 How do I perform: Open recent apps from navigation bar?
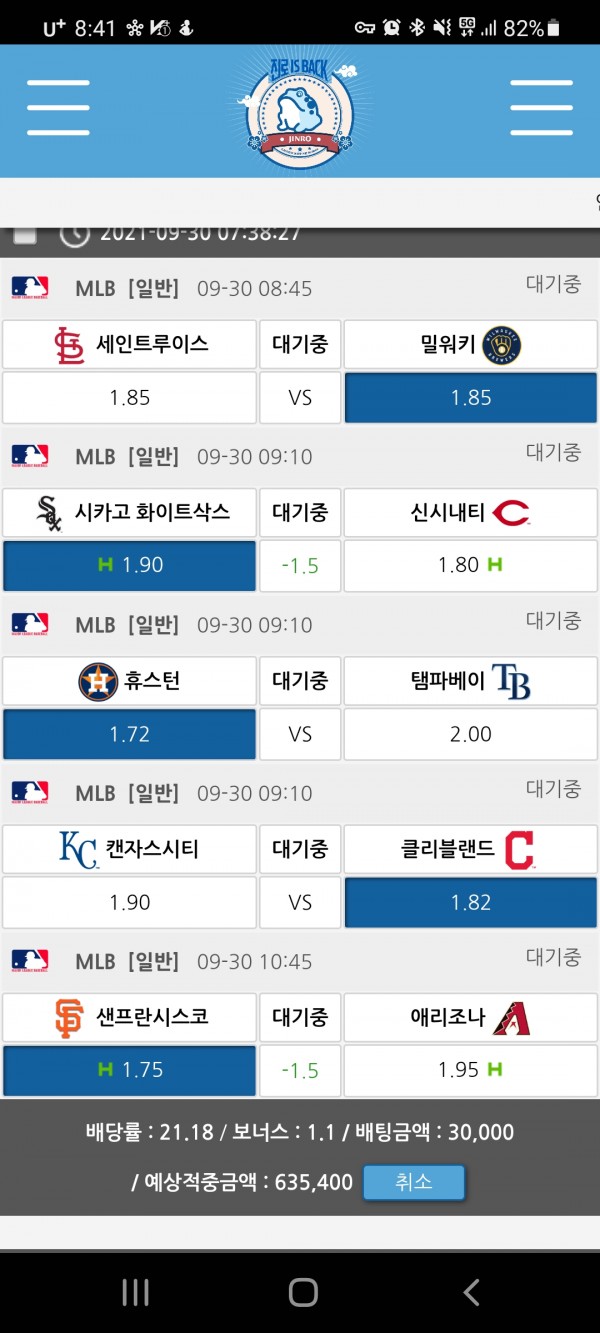(x=135, y=1292)
